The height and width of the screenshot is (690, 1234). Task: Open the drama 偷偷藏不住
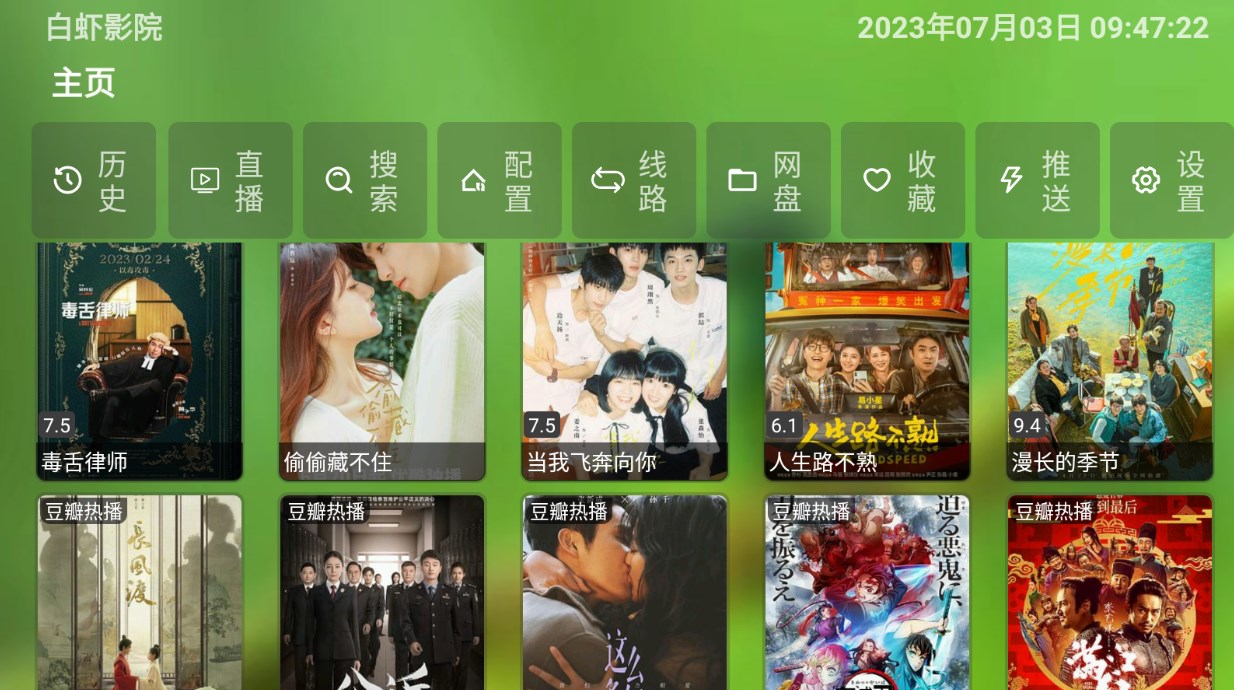click(x=382, y=360)
